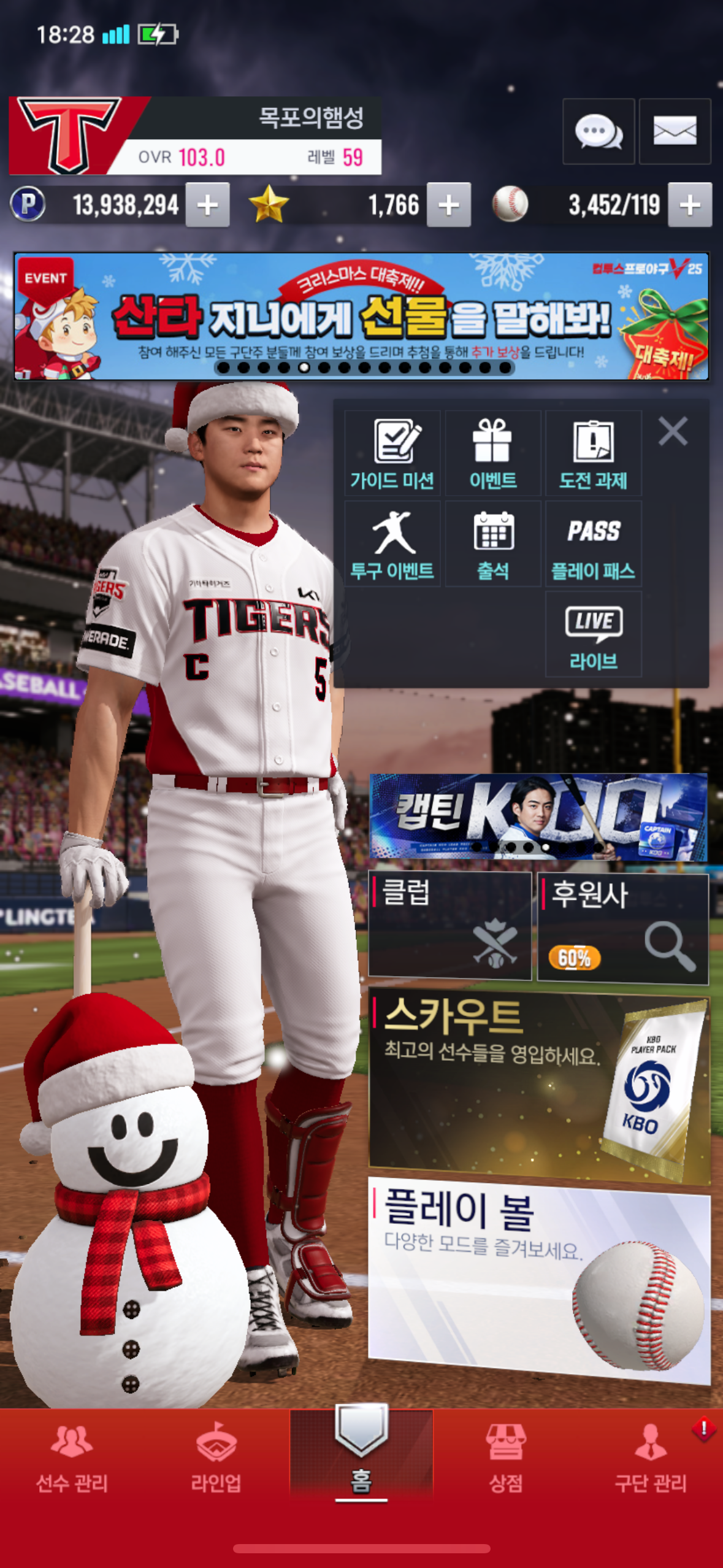Open the Santa Christmas event banner
The height and width of the screenshot is (1568, 723).
click(x=361, y=316)
